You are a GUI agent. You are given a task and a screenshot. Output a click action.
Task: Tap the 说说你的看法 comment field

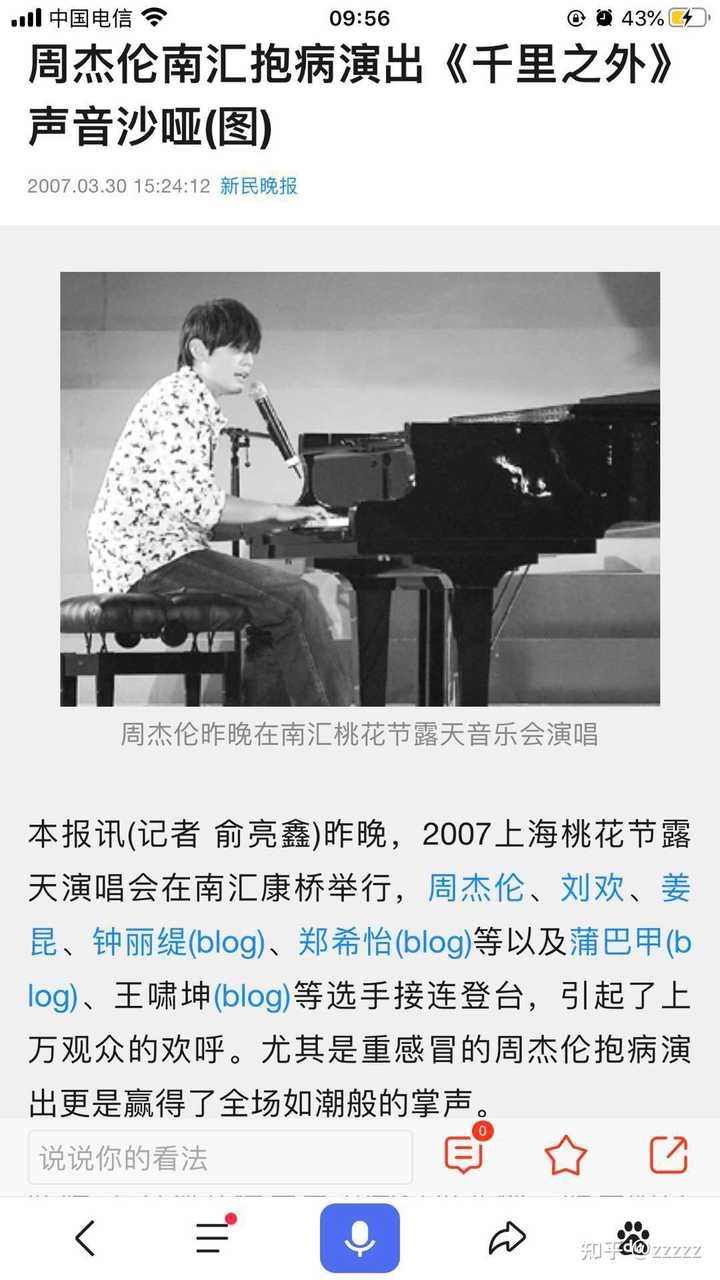pyautogui.click(x=220, y=1157)
